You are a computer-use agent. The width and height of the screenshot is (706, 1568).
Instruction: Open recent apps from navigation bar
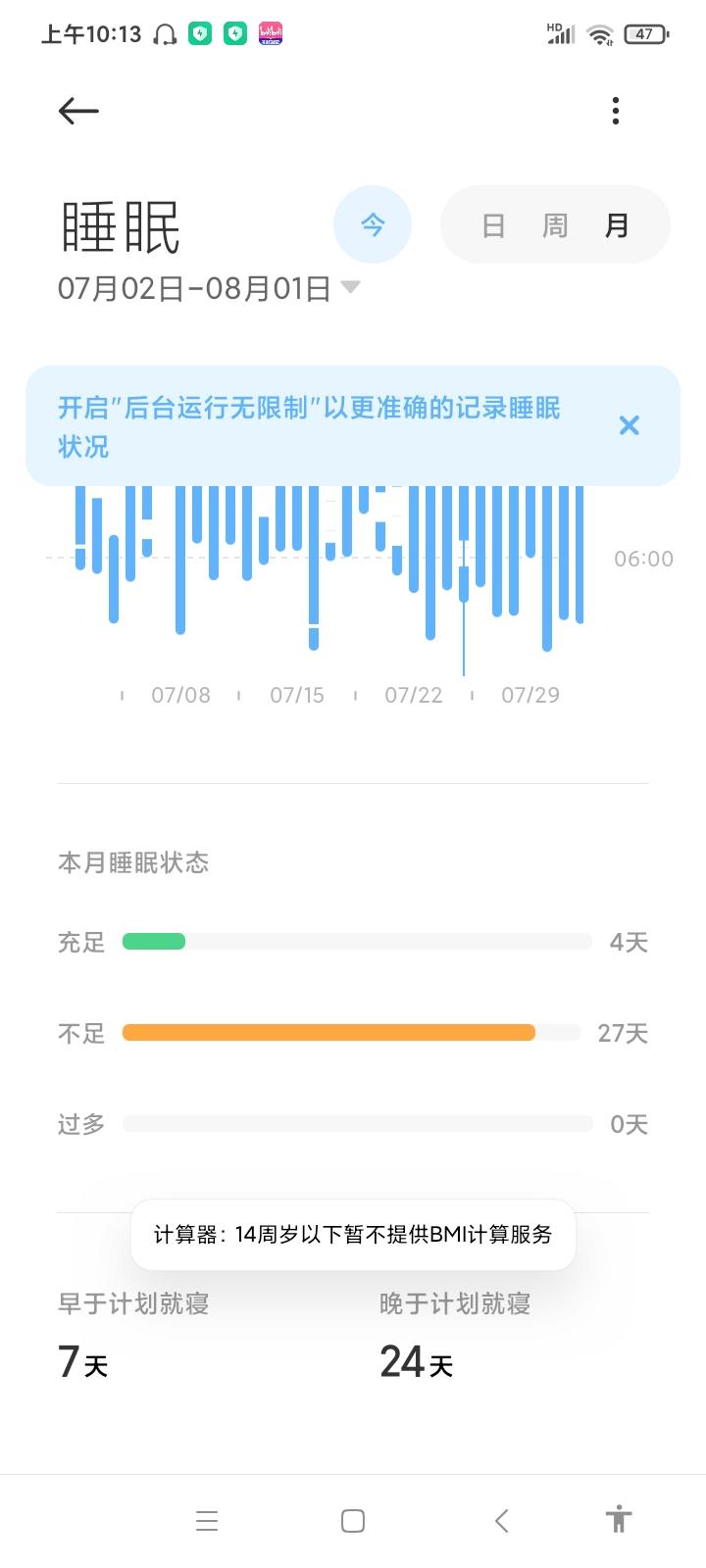coord(206,1521)
